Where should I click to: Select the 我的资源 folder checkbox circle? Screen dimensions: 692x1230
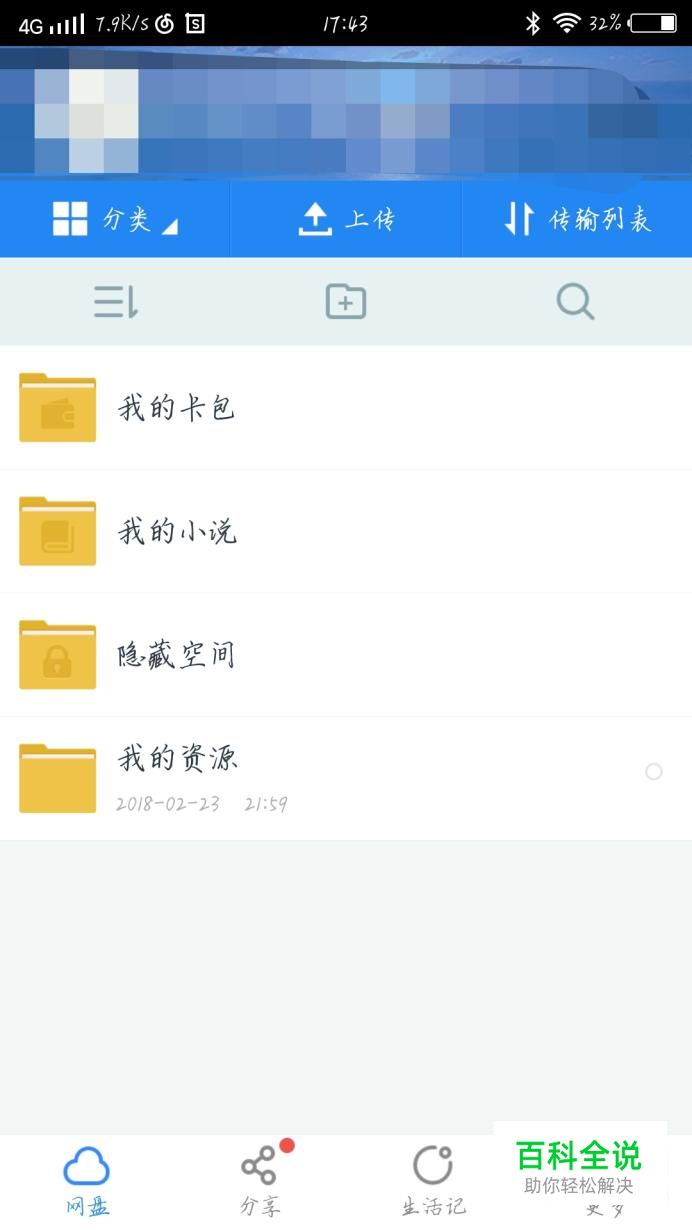tap(654, 771)
